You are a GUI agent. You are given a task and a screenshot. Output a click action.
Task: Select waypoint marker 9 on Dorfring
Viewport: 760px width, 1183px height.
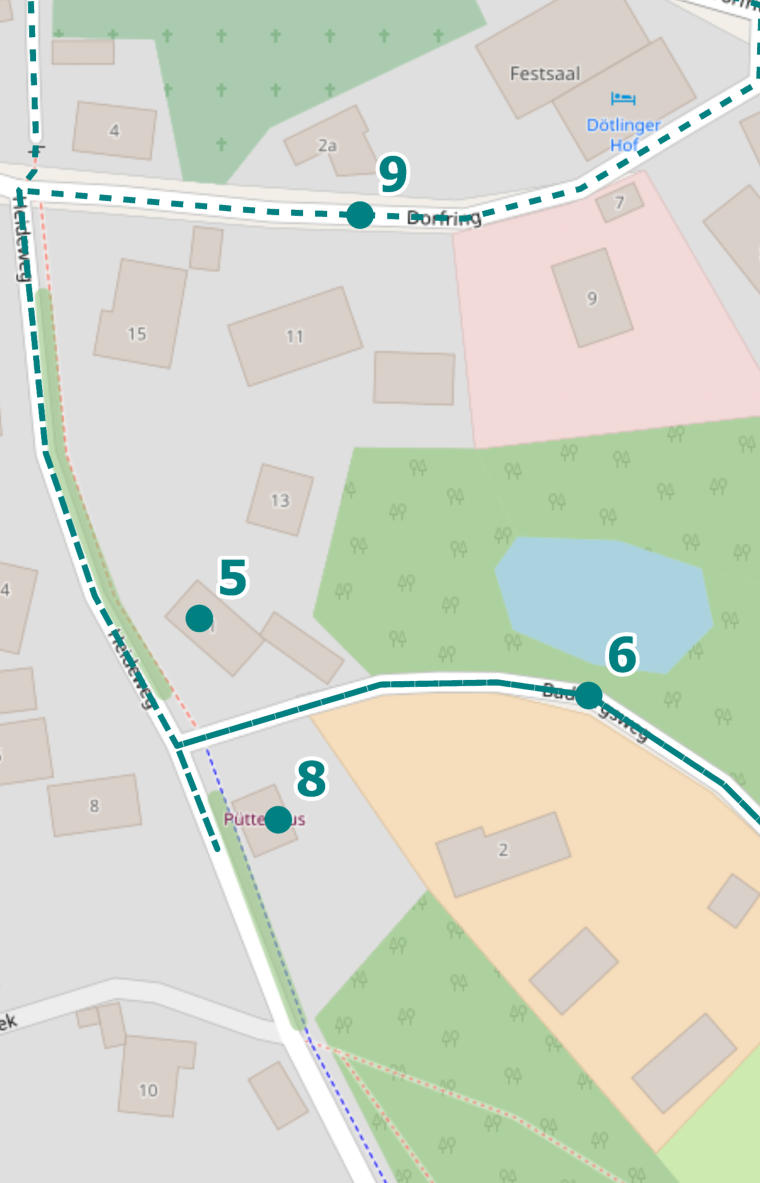pyautogui.click(x=360, y=214)
